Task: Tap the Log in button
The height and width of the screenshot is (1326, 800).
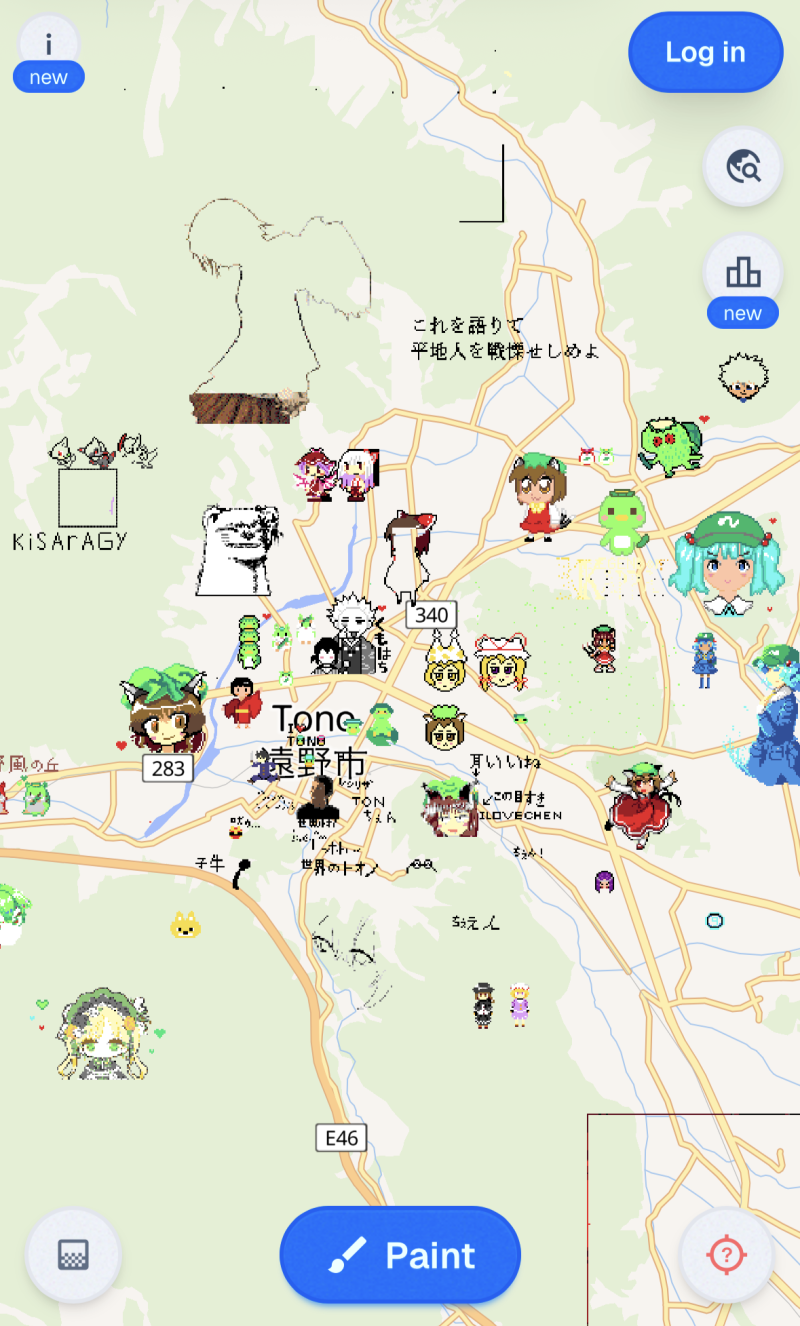Action: [705, 52]
